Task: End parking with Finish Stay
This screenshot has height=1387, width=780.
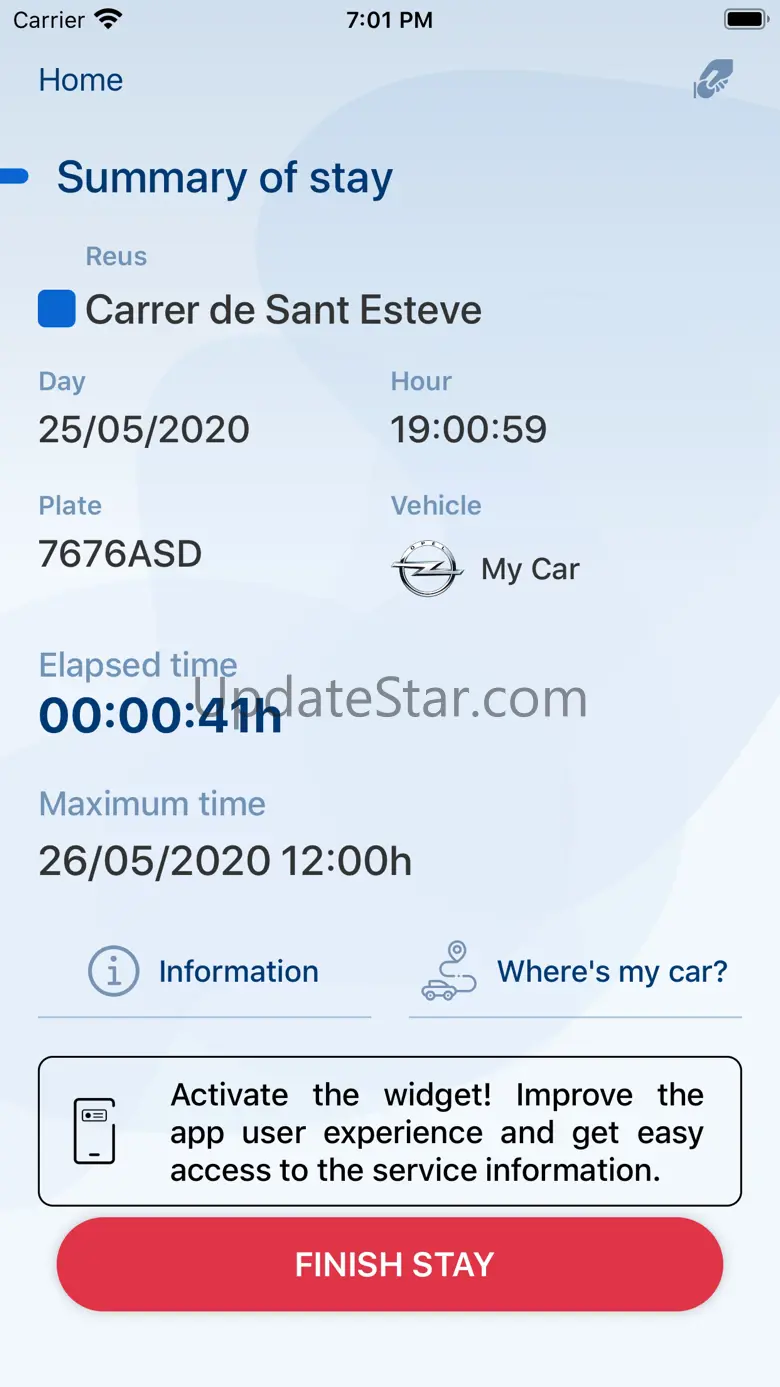Action: [x=390, y=1264]
